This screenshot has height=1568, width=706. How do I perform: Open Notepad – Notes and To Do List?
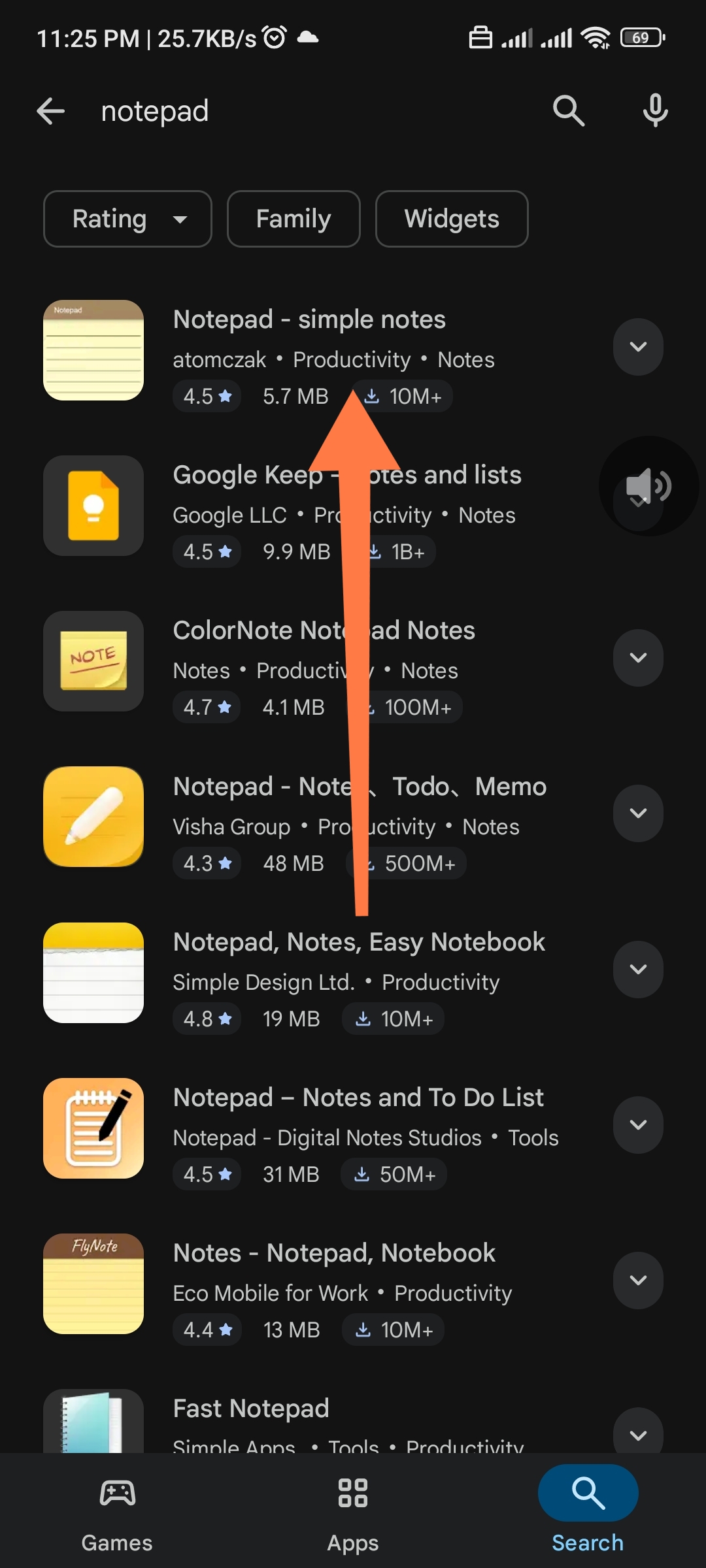point(358,1098)
